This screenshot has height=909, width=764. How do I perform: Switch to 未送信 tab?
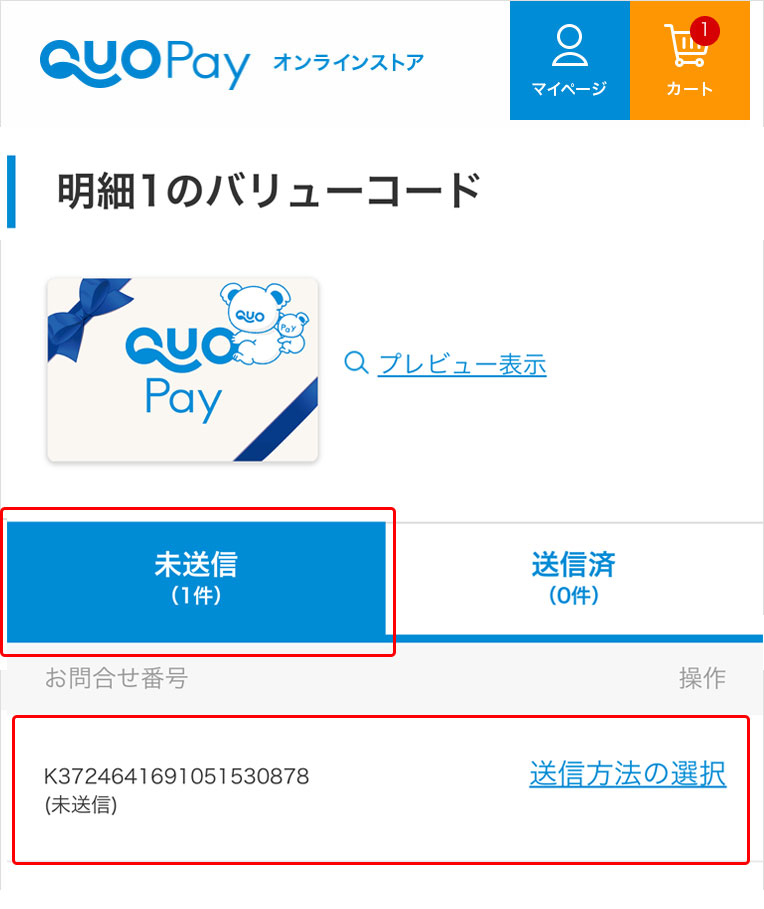tap(196, 579)
